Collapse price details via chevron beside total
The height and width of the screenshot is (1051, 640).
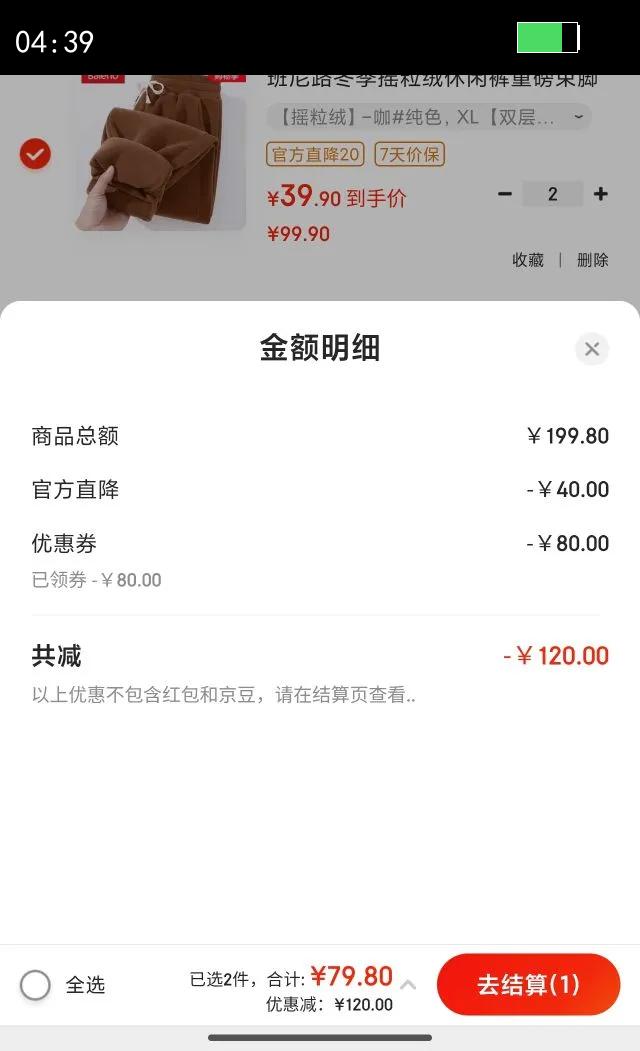[408, 985]
